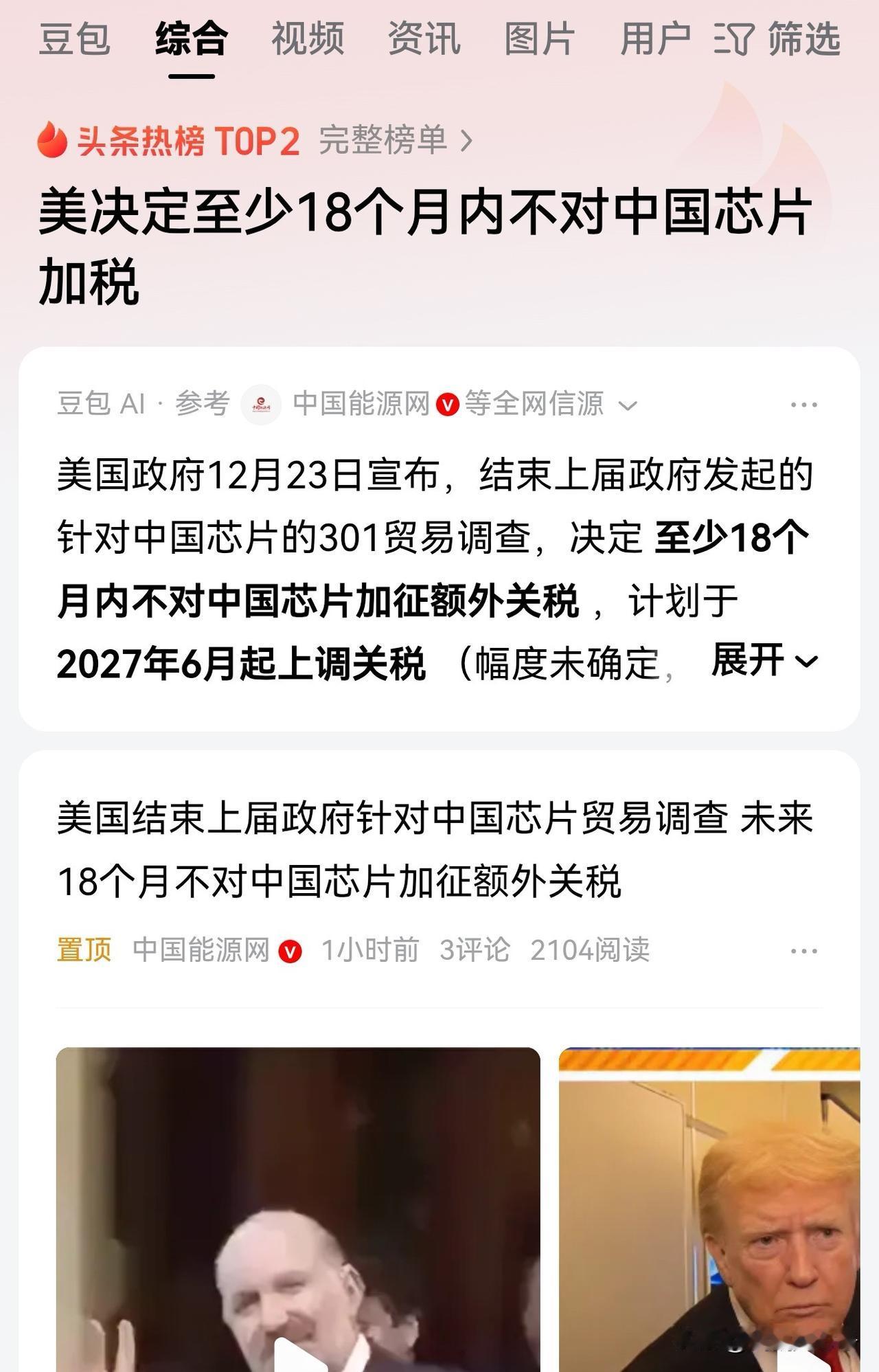This screenshot has width=879, height=1372.
Task: Click the verified badge next to 中国能源网
Action: [x=448, y=406]
